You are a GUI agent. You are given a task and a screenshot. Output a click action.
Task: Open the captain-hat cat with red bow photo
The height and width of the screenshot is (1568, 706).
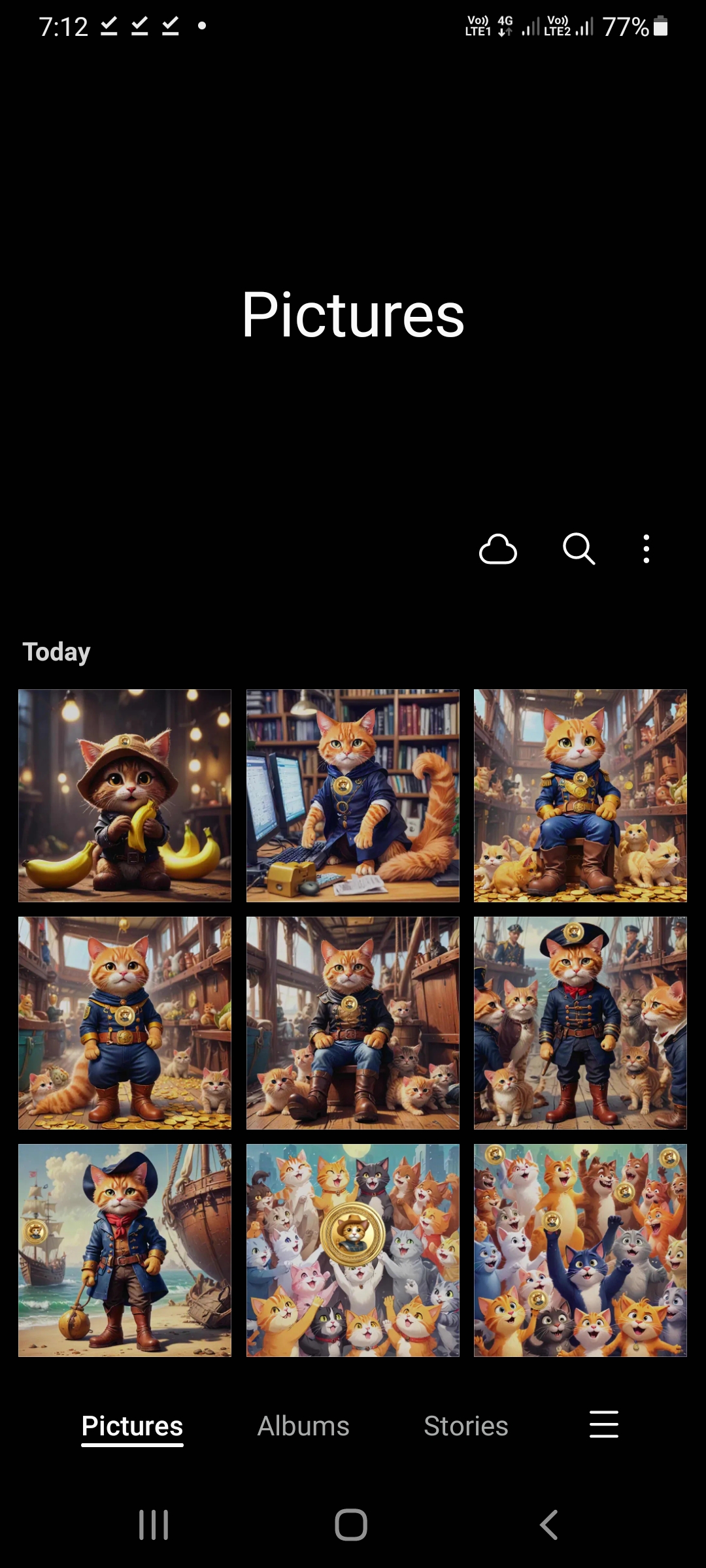pos(580,1023)
